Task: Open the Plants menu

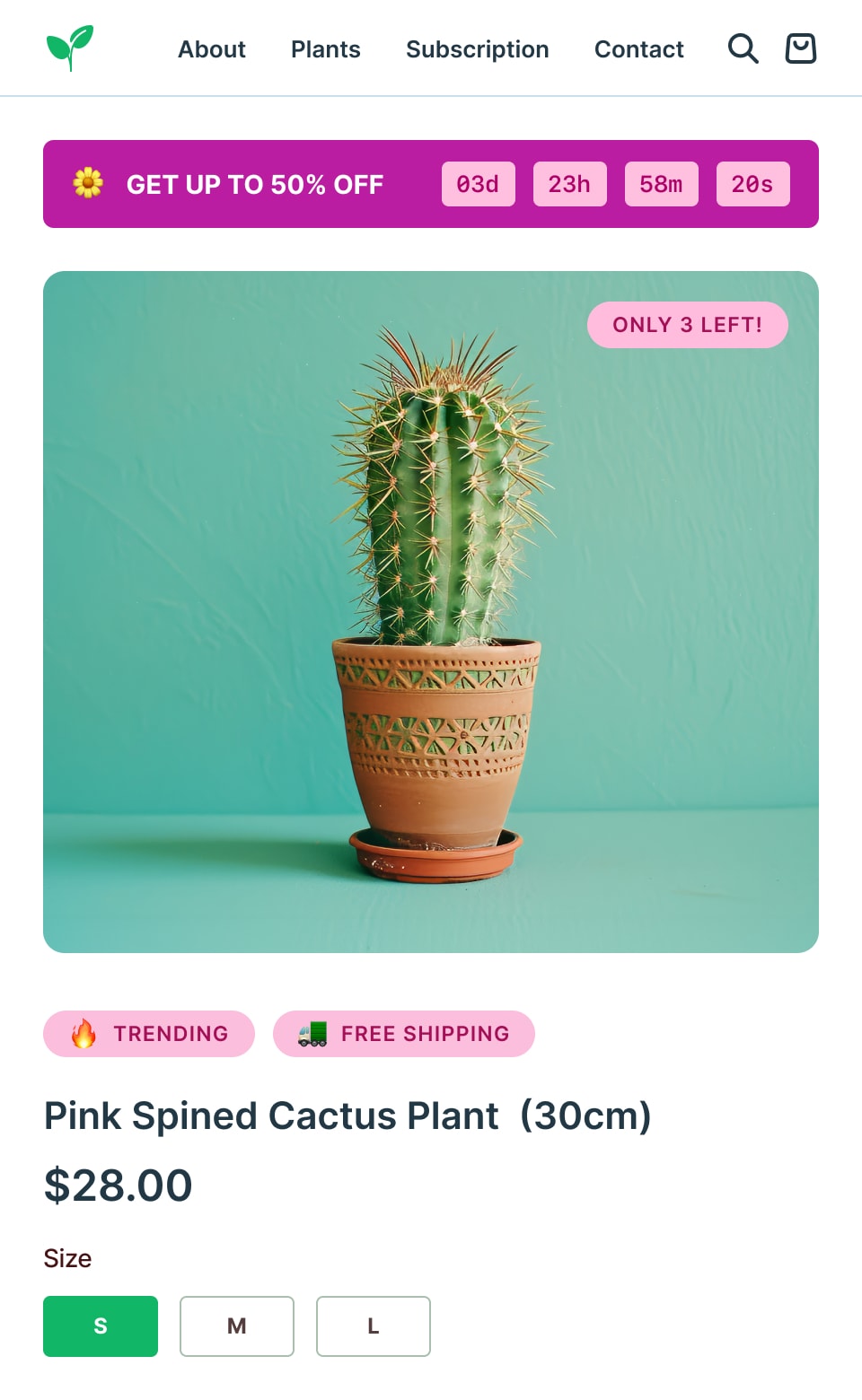Action: pos(325,49)
